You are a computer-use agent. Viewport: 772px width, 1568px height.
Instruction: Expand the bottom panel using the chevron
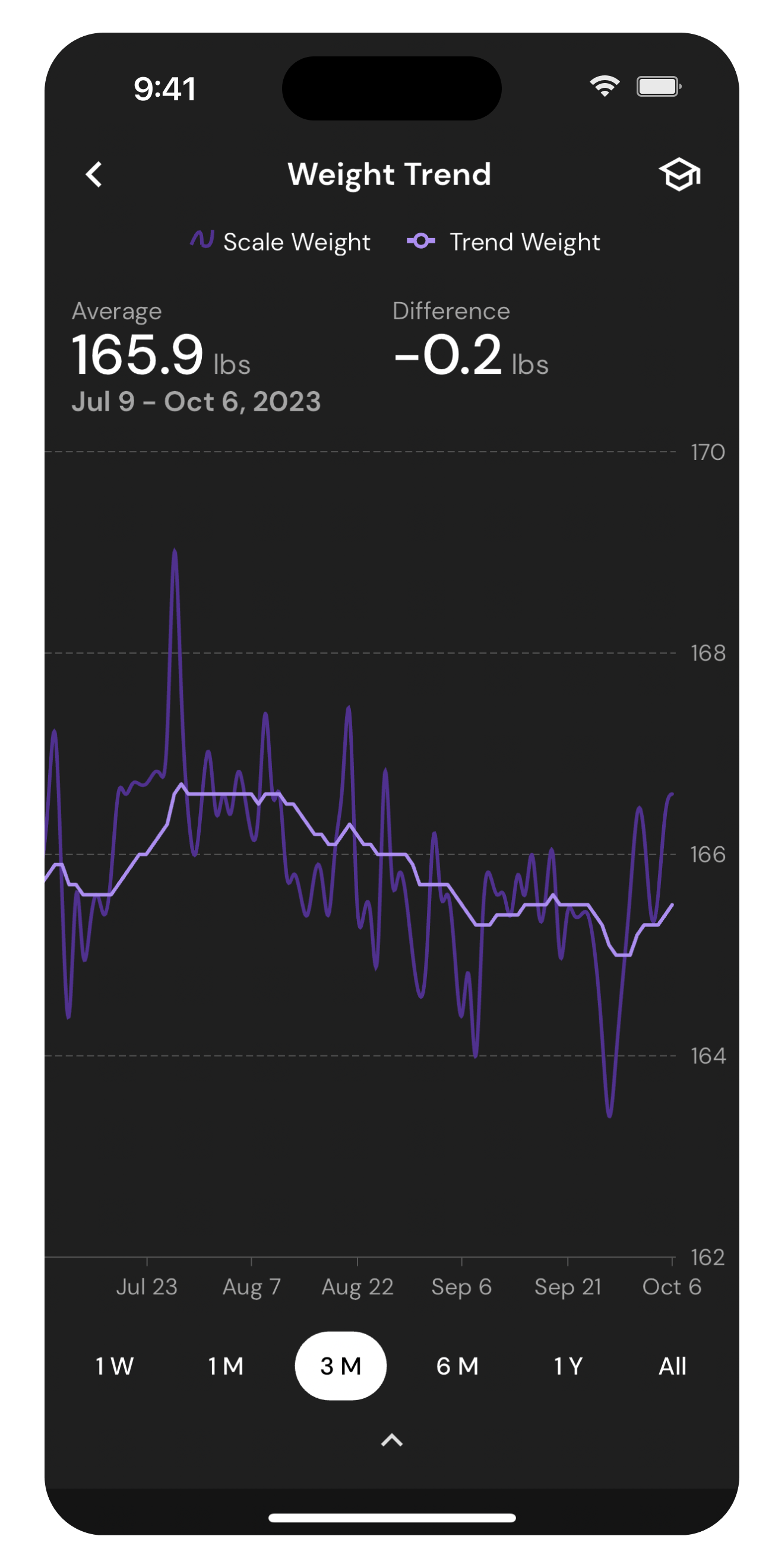(391, 1440)
